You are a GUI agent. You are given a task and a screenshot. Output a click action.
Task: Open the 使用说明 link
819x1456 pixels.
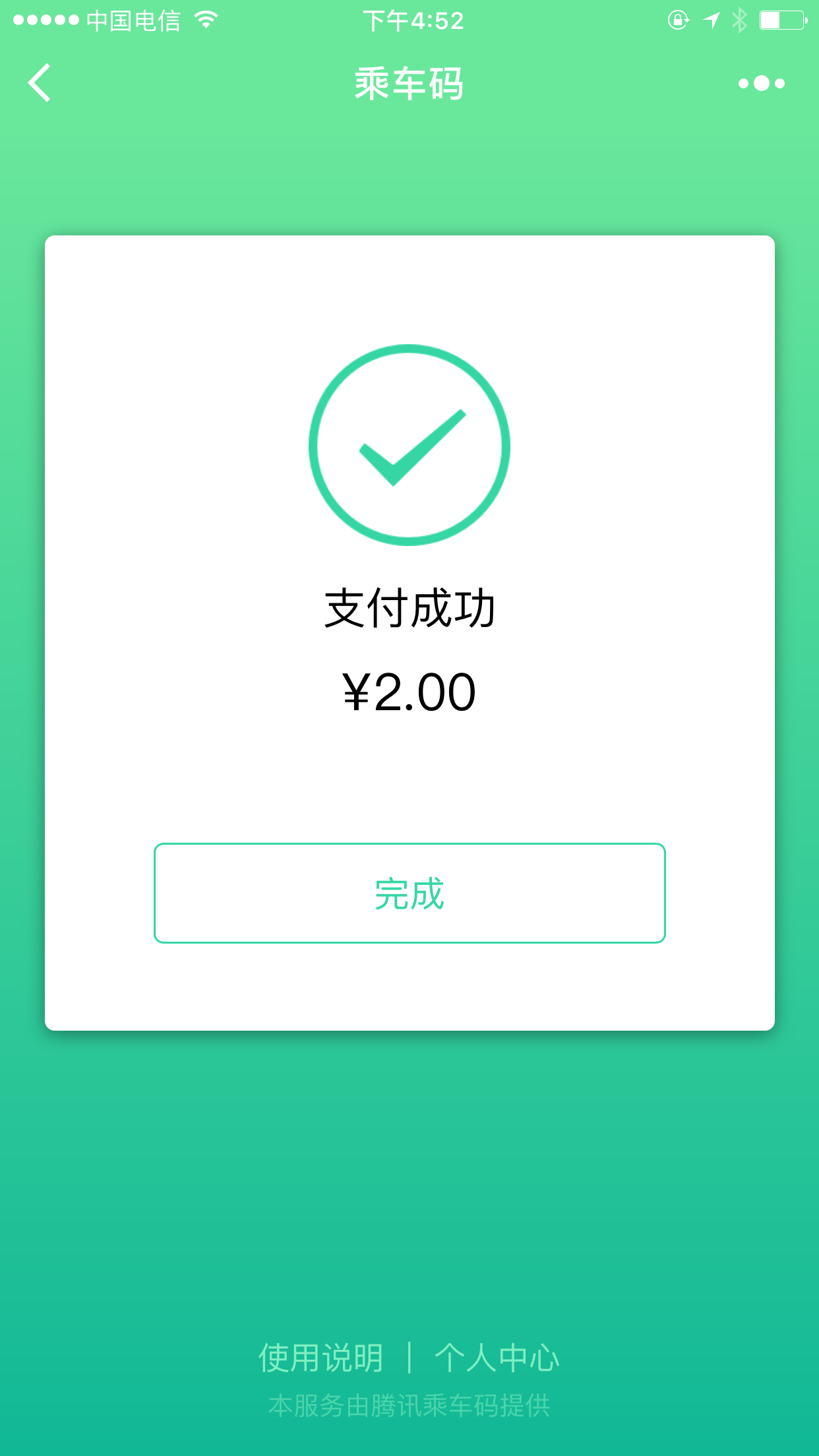(x=321, y=1358)
